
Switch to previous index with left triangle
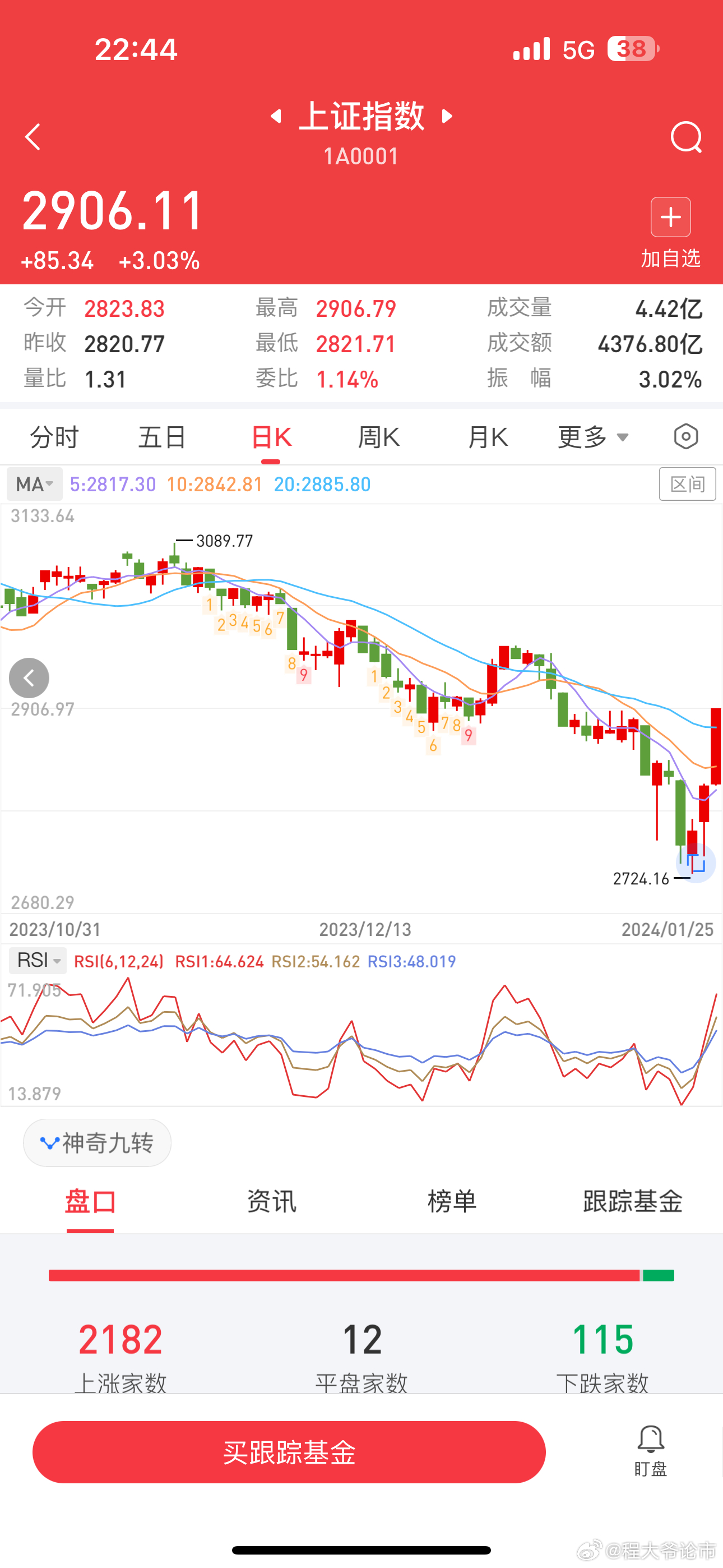pyautogui.click(x=276, y=116)
